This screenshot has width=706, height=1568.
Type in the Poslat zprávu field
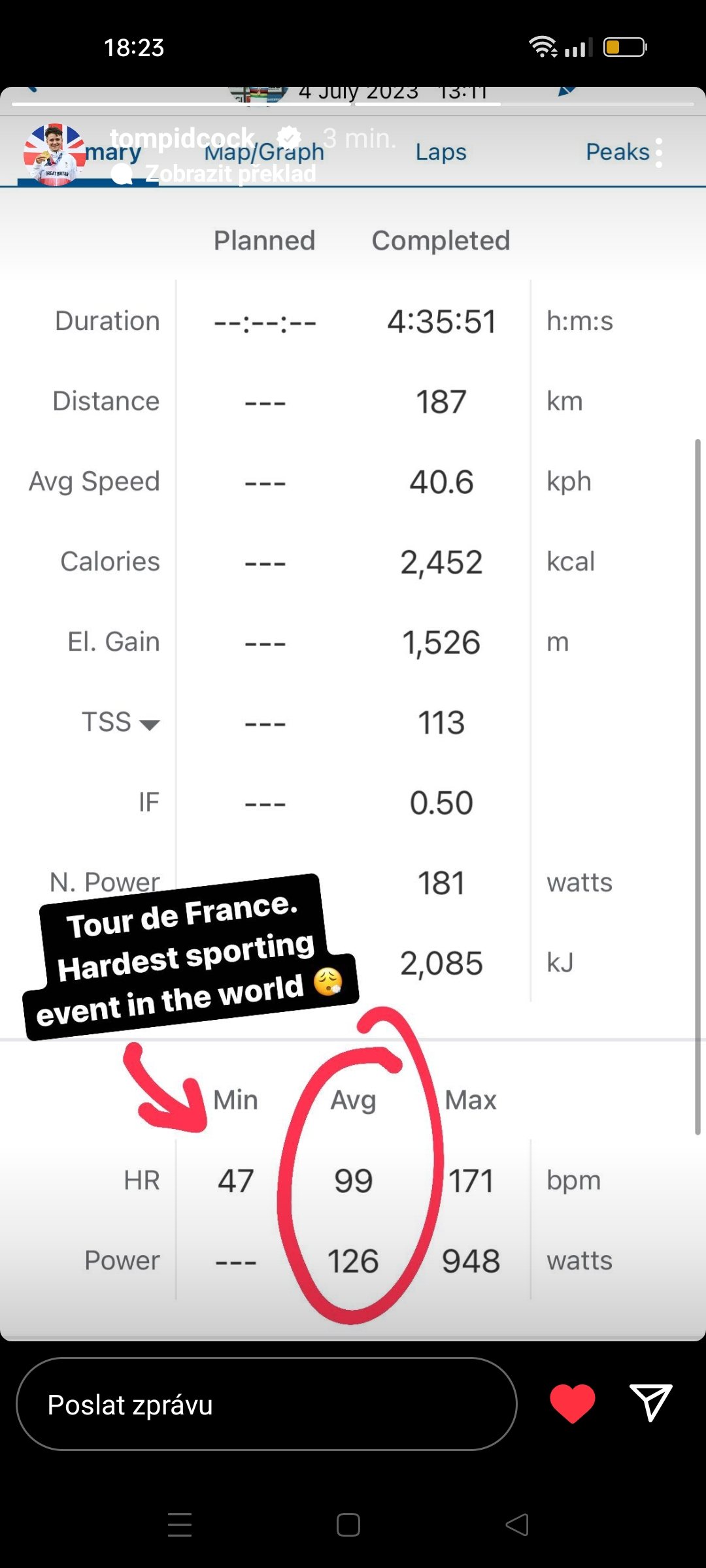click(267, 1404)
